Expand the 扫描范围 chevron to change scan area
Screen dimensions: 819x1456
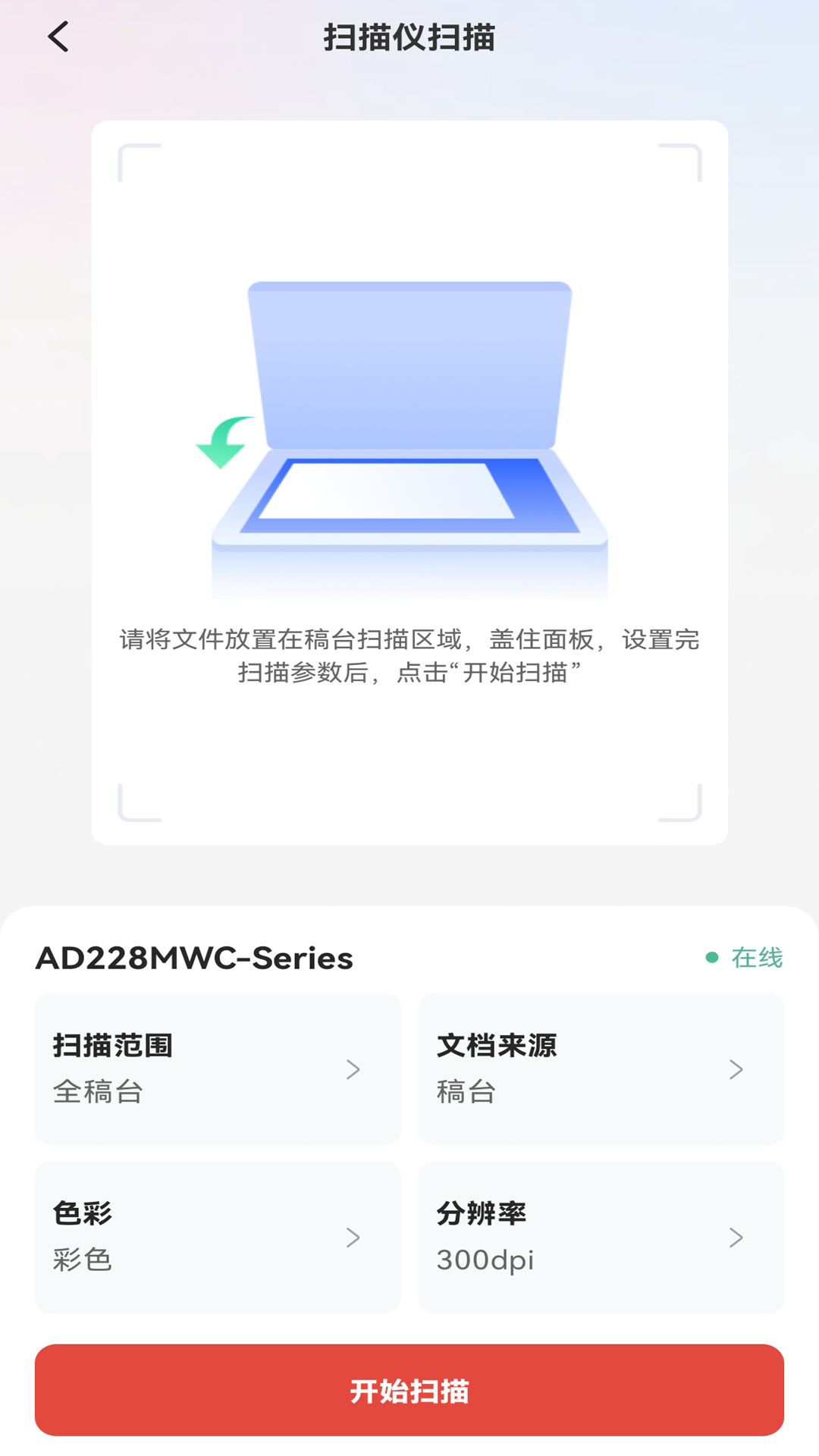pos(353,1070)
